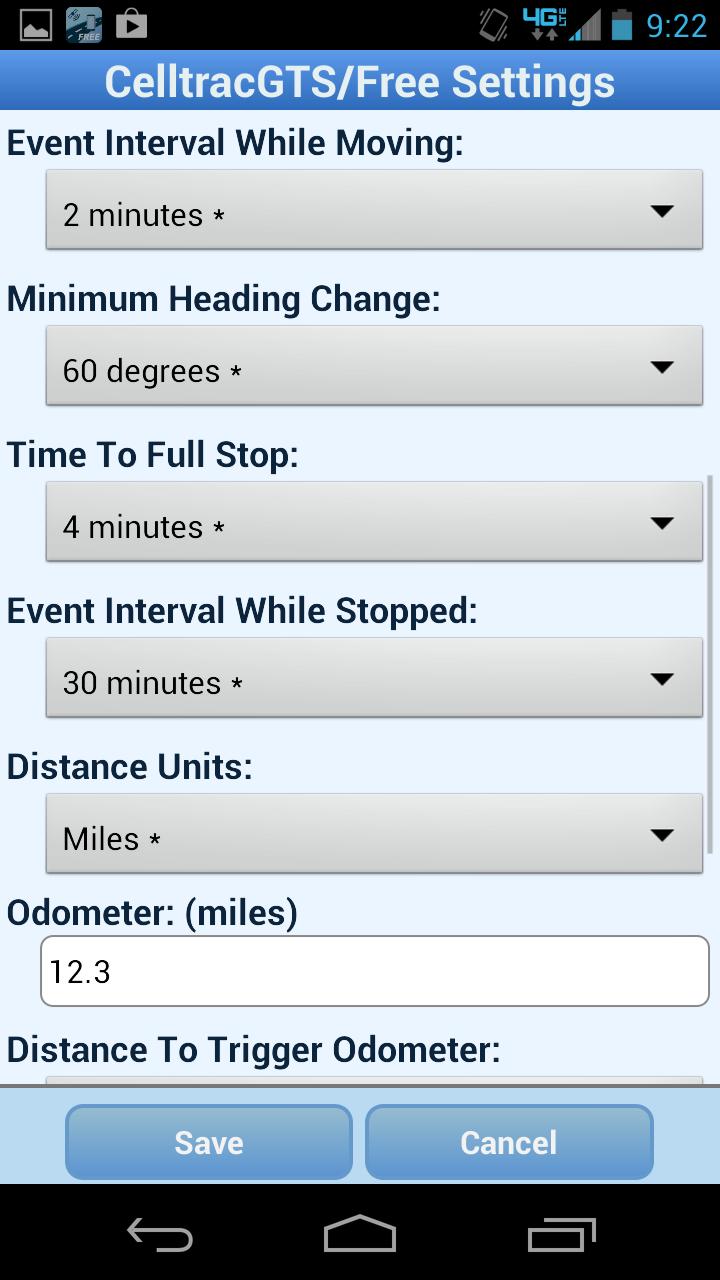Open the recent apps view
The width and height of the screenshot is (720, 1280).
click(561, 1234)
